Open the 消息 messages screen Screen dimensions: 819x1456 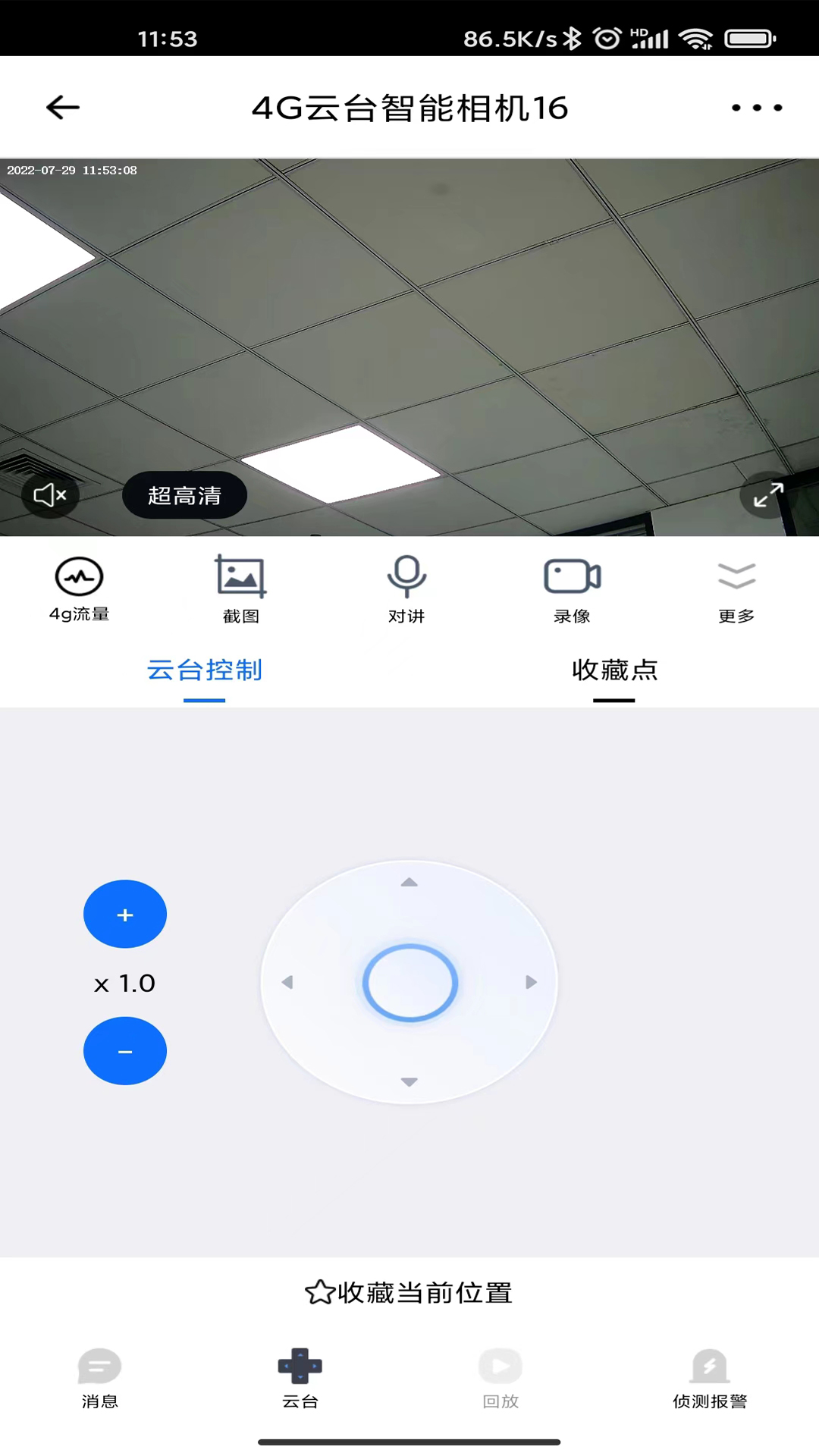click(x=99, y=1380)
